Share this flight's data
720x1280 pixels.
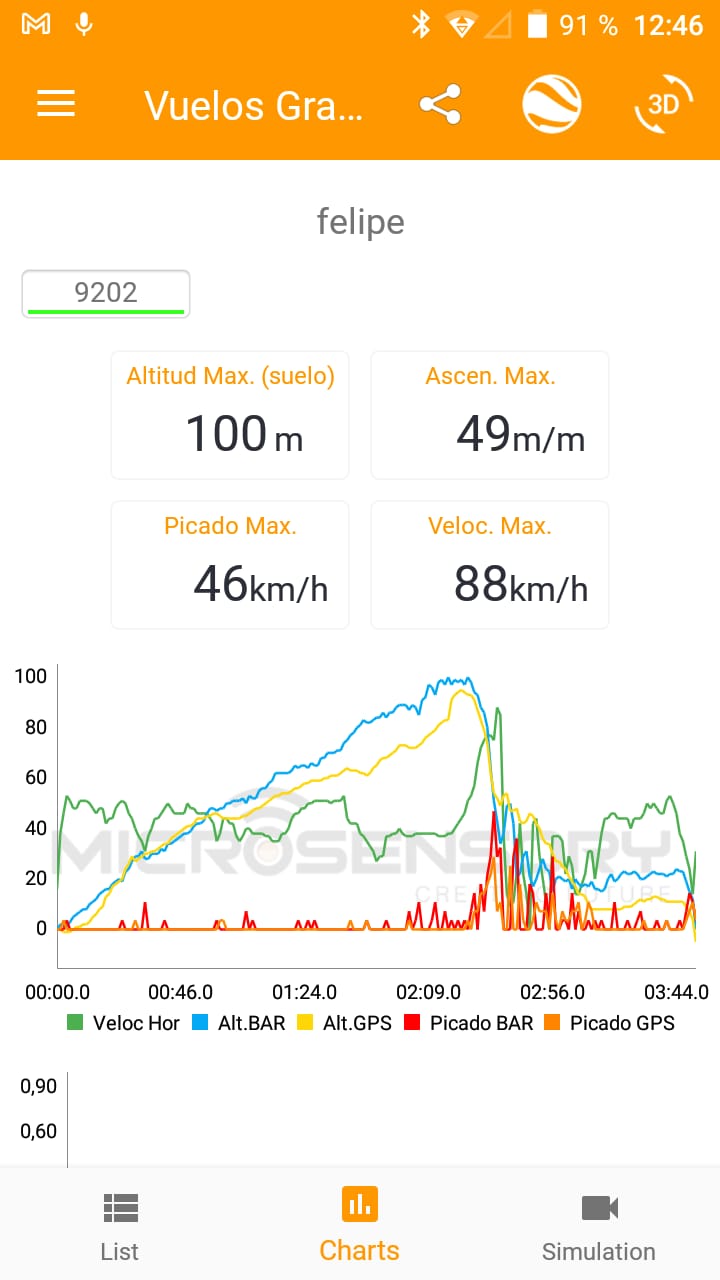pyautogui.click(x=440, y=104)
